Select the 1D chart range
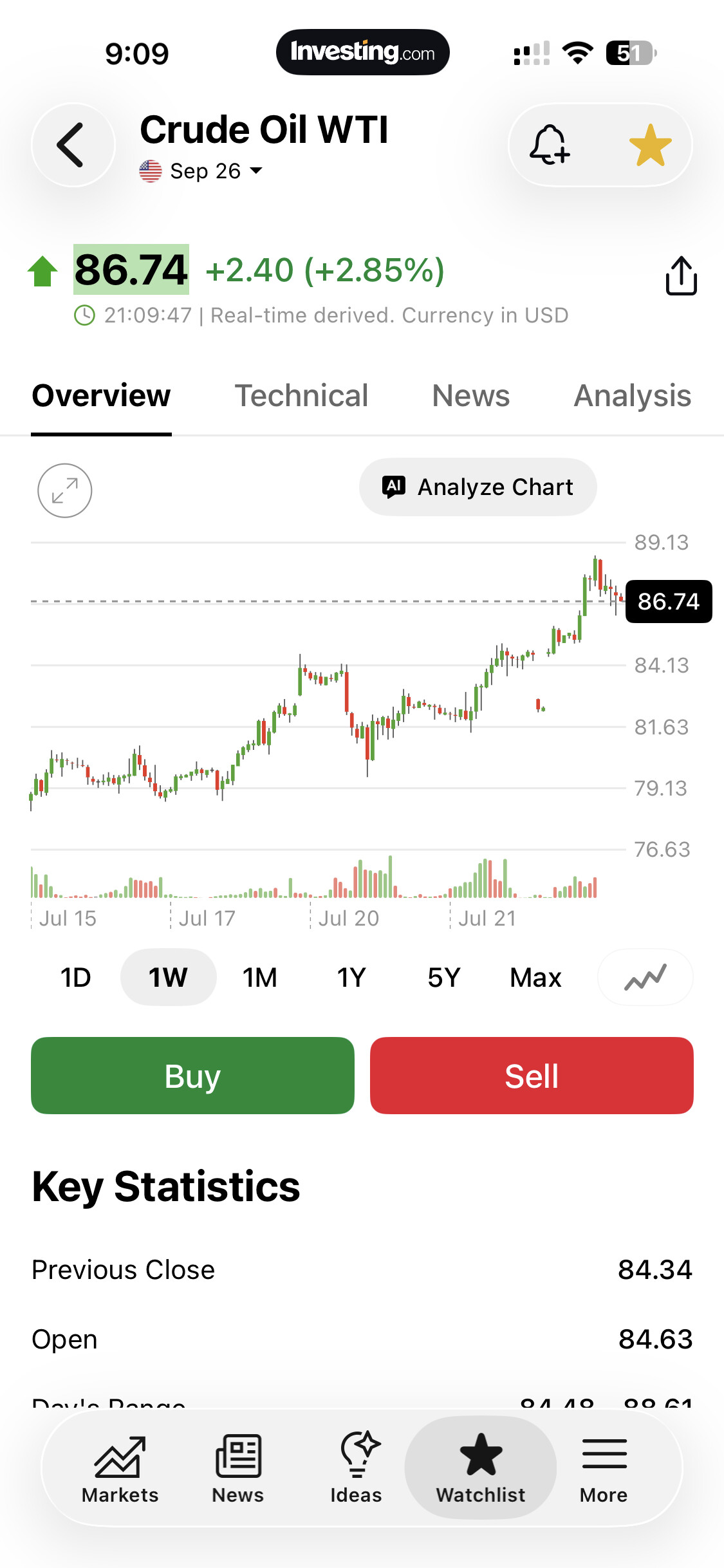Viewport: 724px width, 1568px height. (x=76, y=977)
